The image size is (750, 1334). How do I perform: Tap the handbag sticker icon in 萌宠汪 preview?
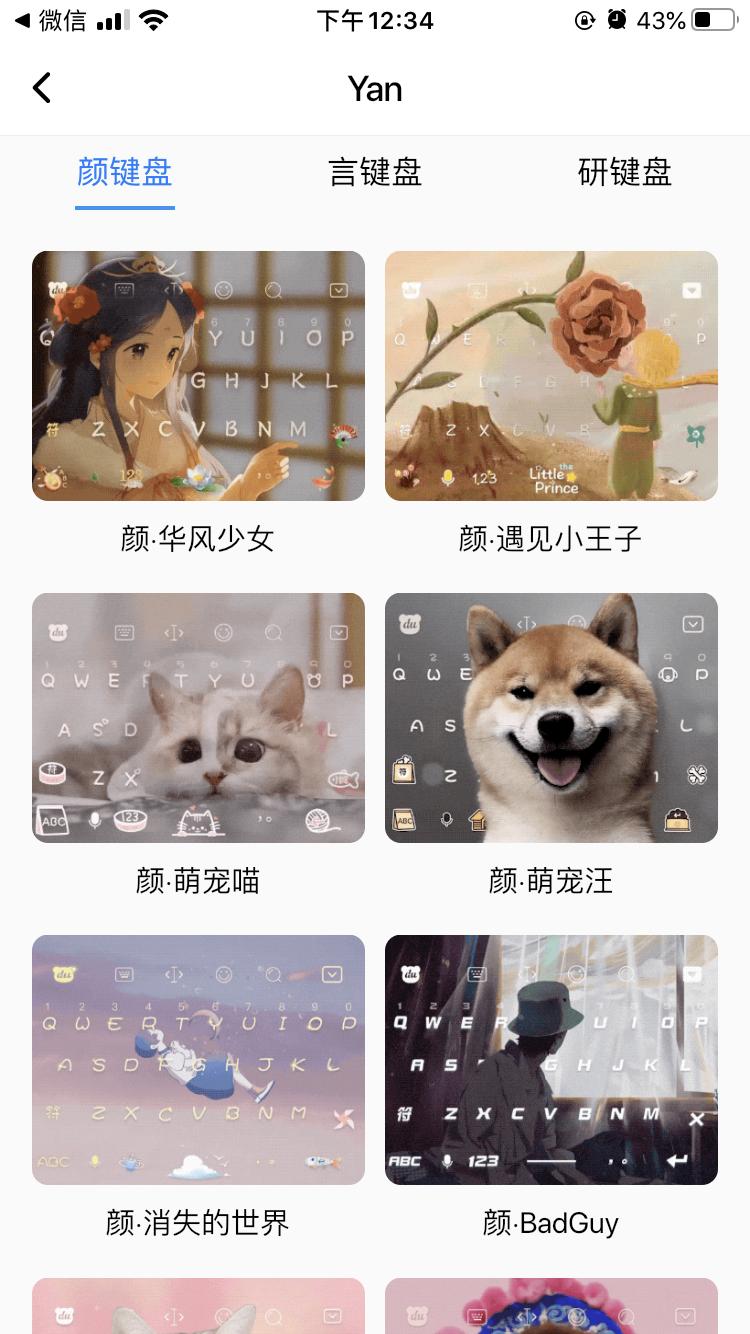pos(405,770)
